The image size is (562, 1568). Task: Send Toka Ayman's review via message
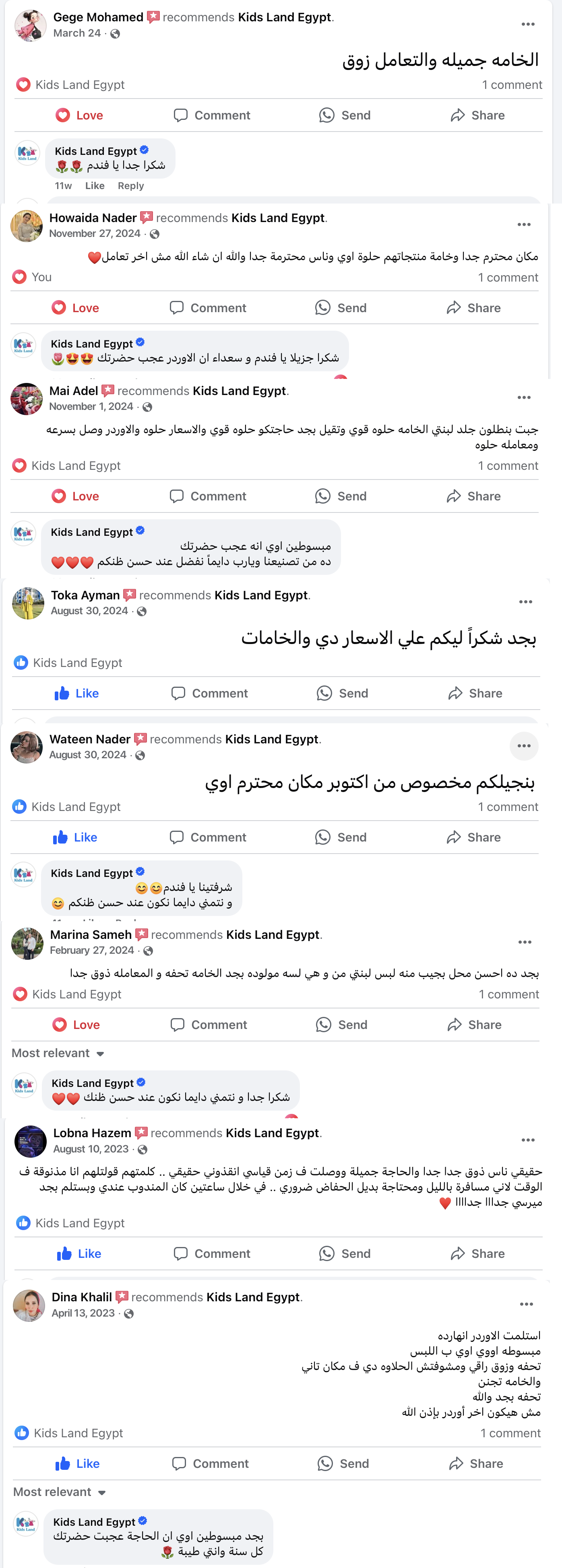[x=342, y=693]
